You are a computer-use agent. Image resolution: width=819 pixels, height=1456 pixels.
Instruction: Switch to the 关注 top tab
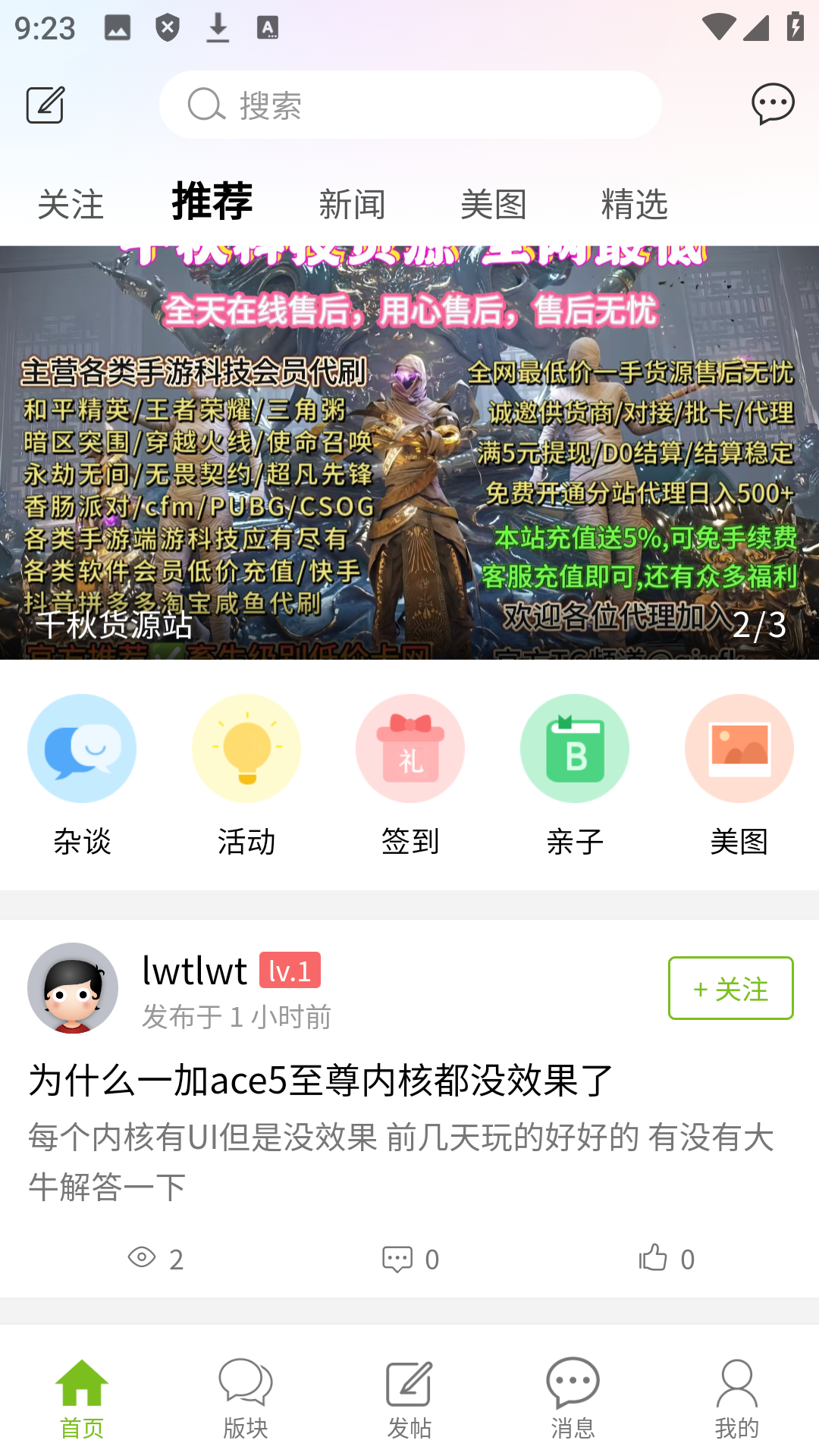tap(70, 205)
